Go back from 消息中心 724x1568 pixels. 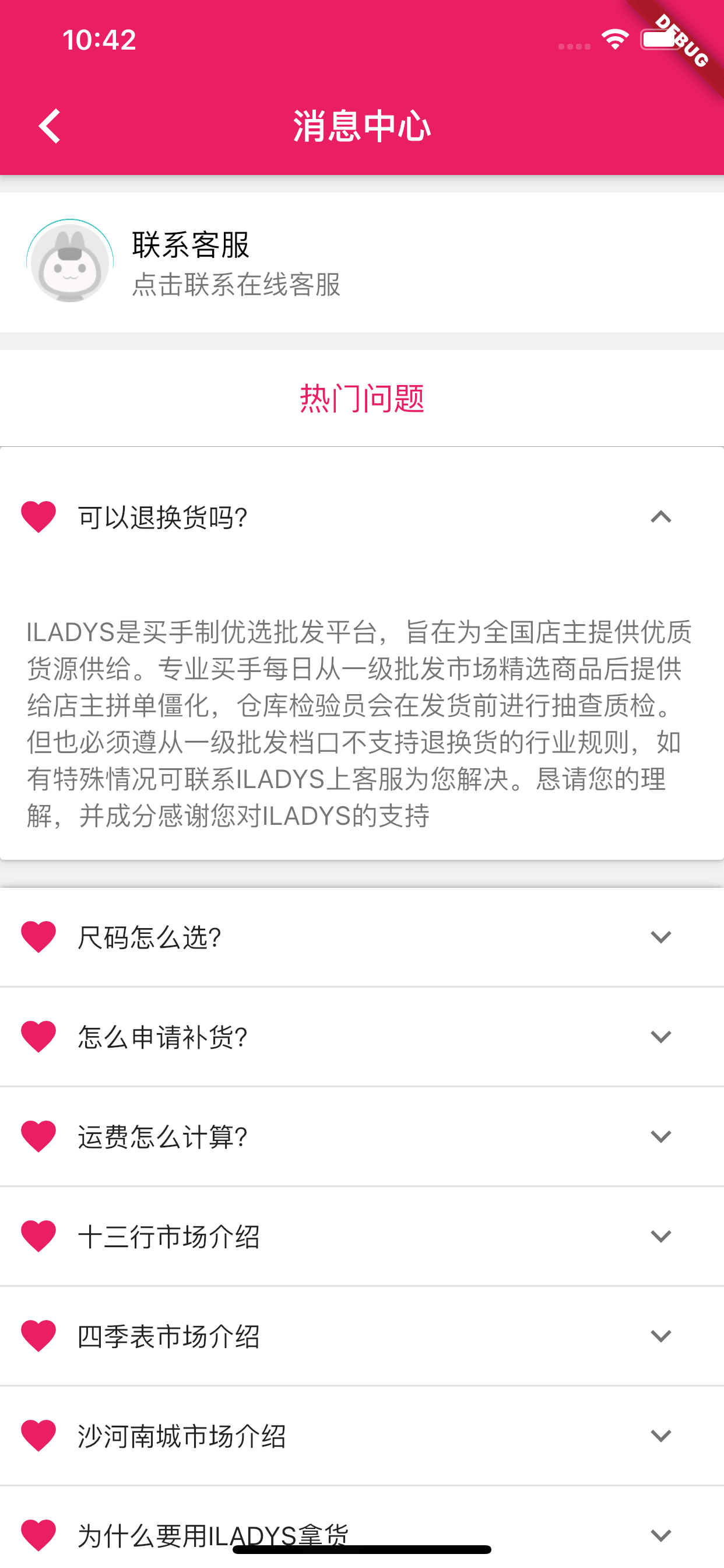coord(50,126)
